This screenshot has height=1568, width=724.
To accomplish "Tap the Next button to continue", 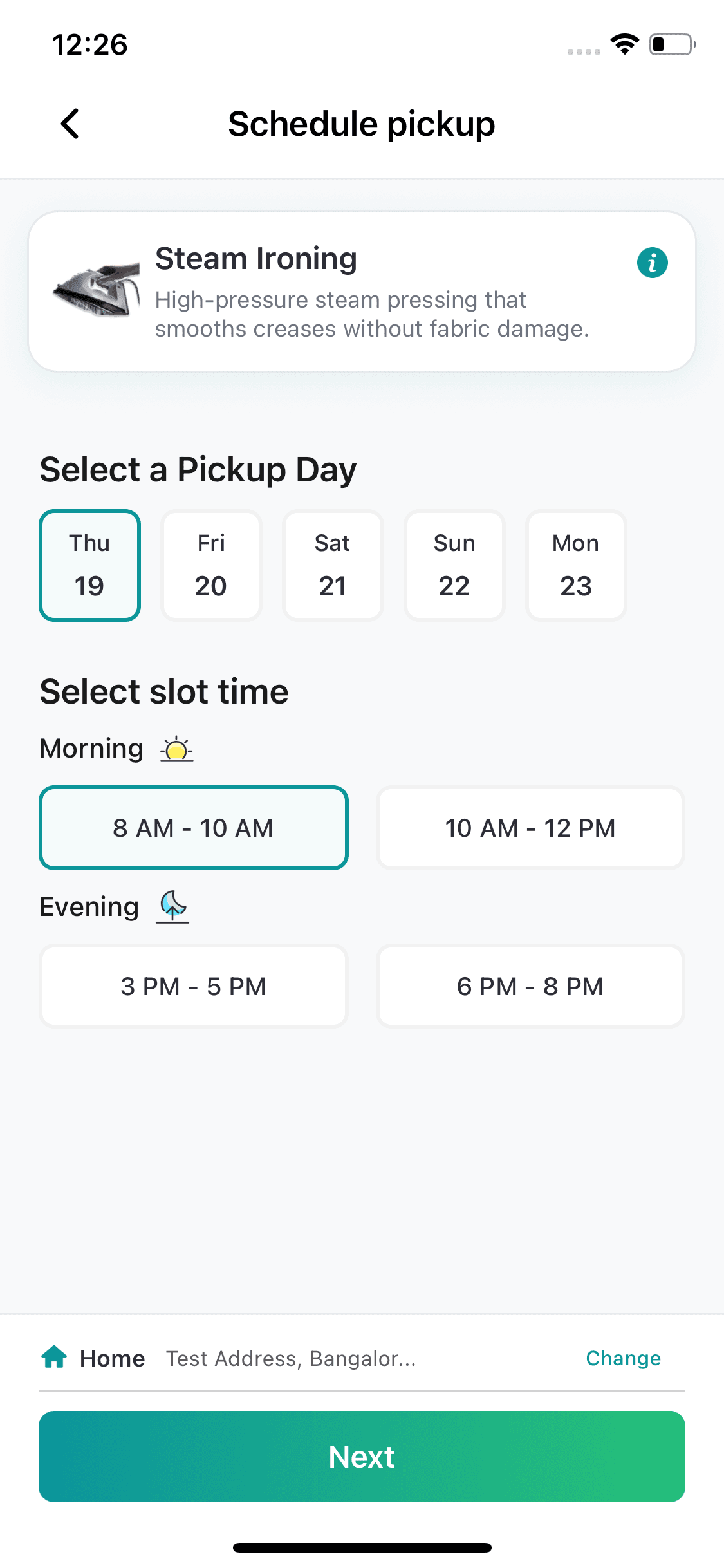I will tap(362, 1457).
